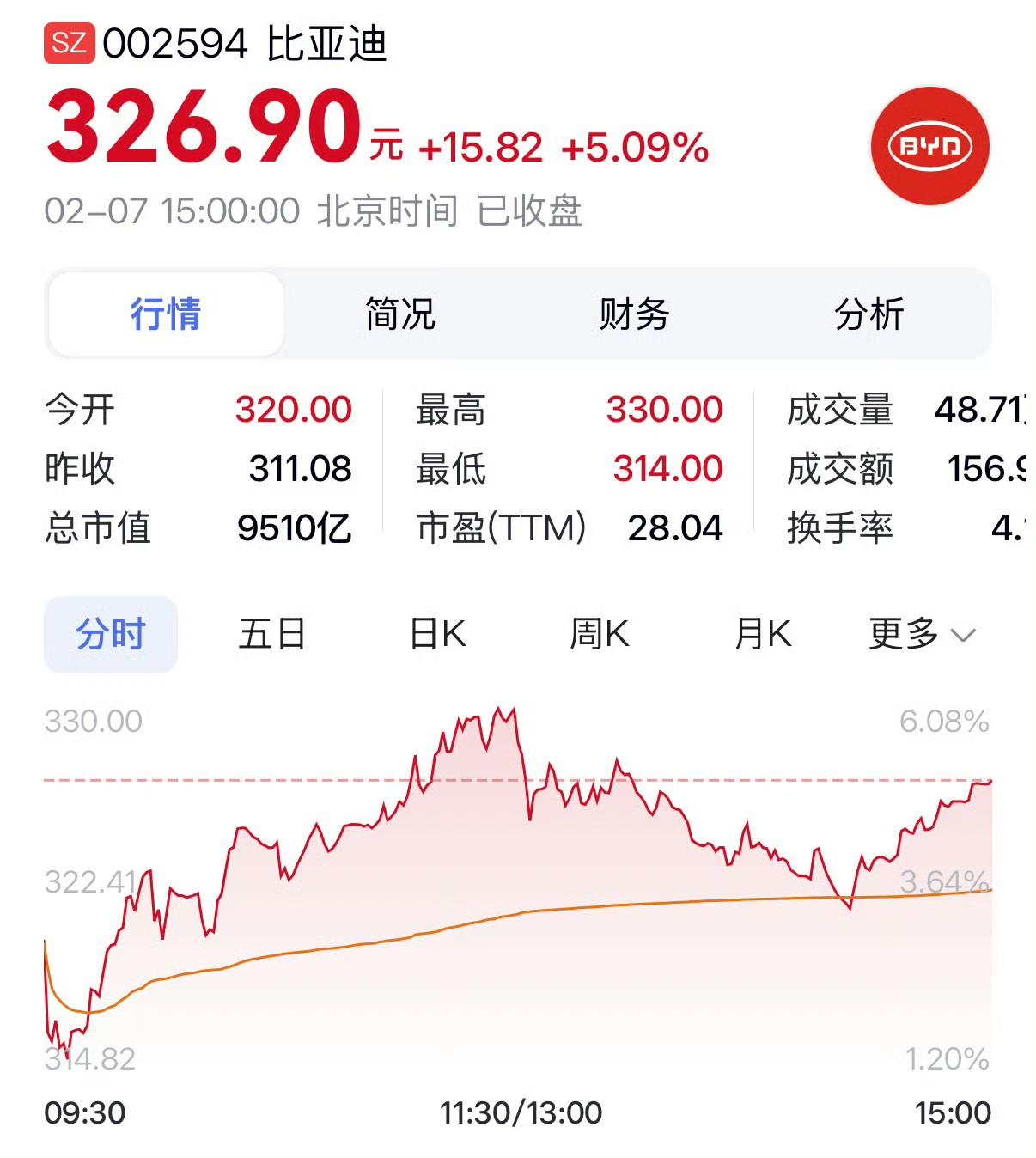Click the 最高 high price 330.00
The image size is (1036, 1158).
[663, 411]
